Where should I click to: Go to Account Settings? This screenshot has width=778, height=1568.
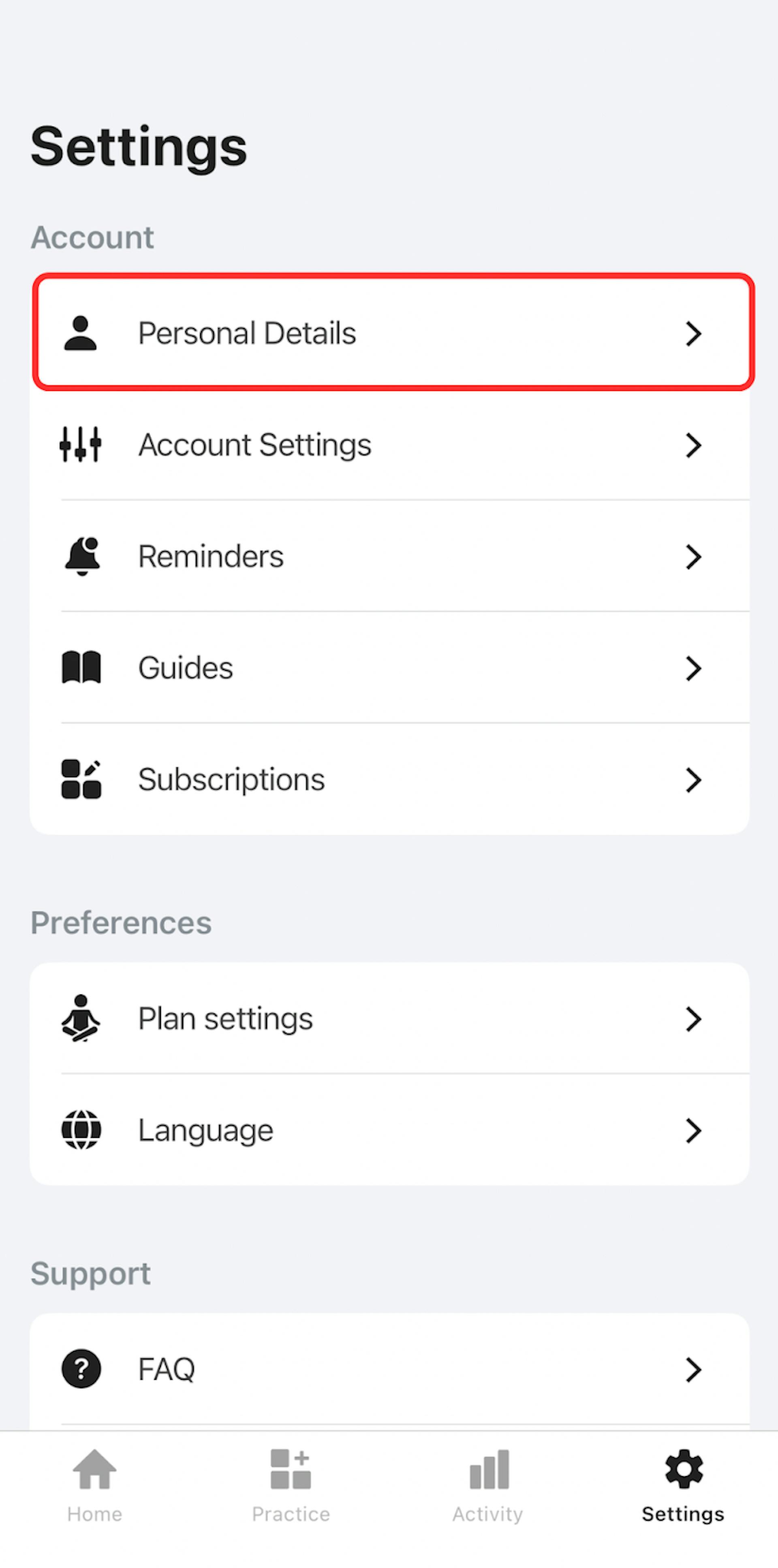(390, 445)
